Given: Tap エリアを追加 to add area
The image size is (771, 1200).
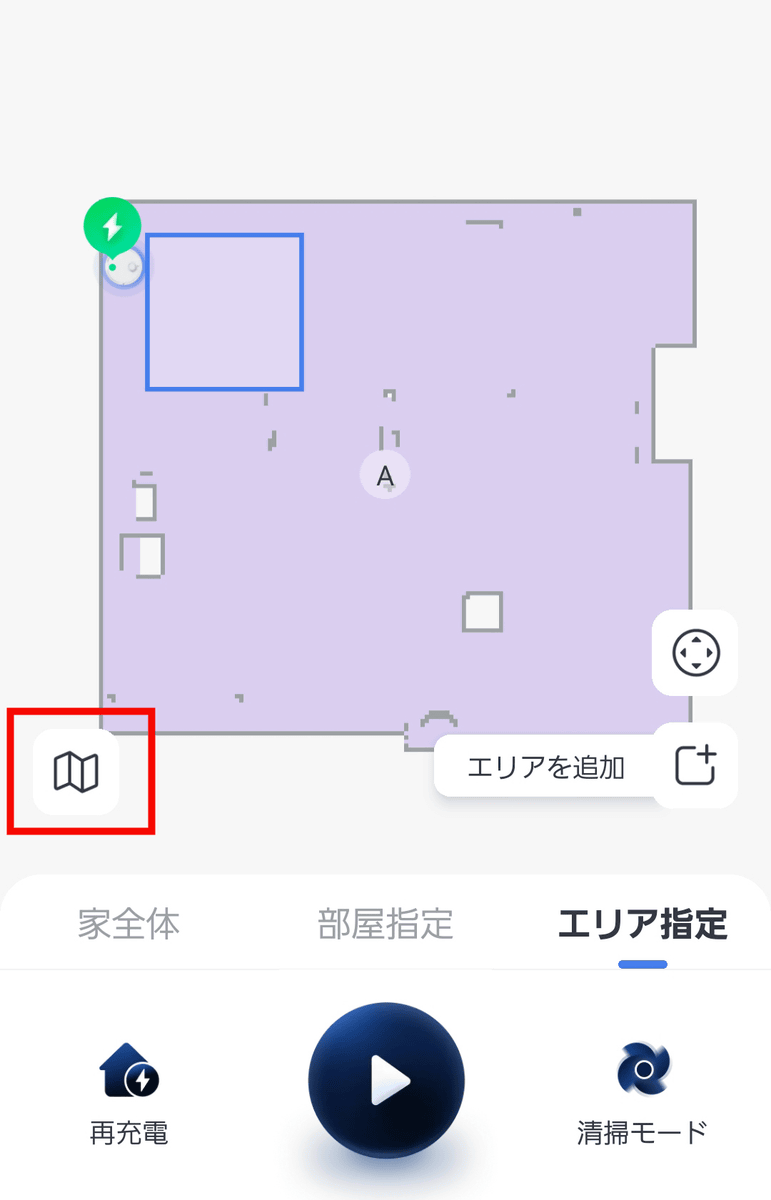Looking at the screenshot, I should pos(695,765).
